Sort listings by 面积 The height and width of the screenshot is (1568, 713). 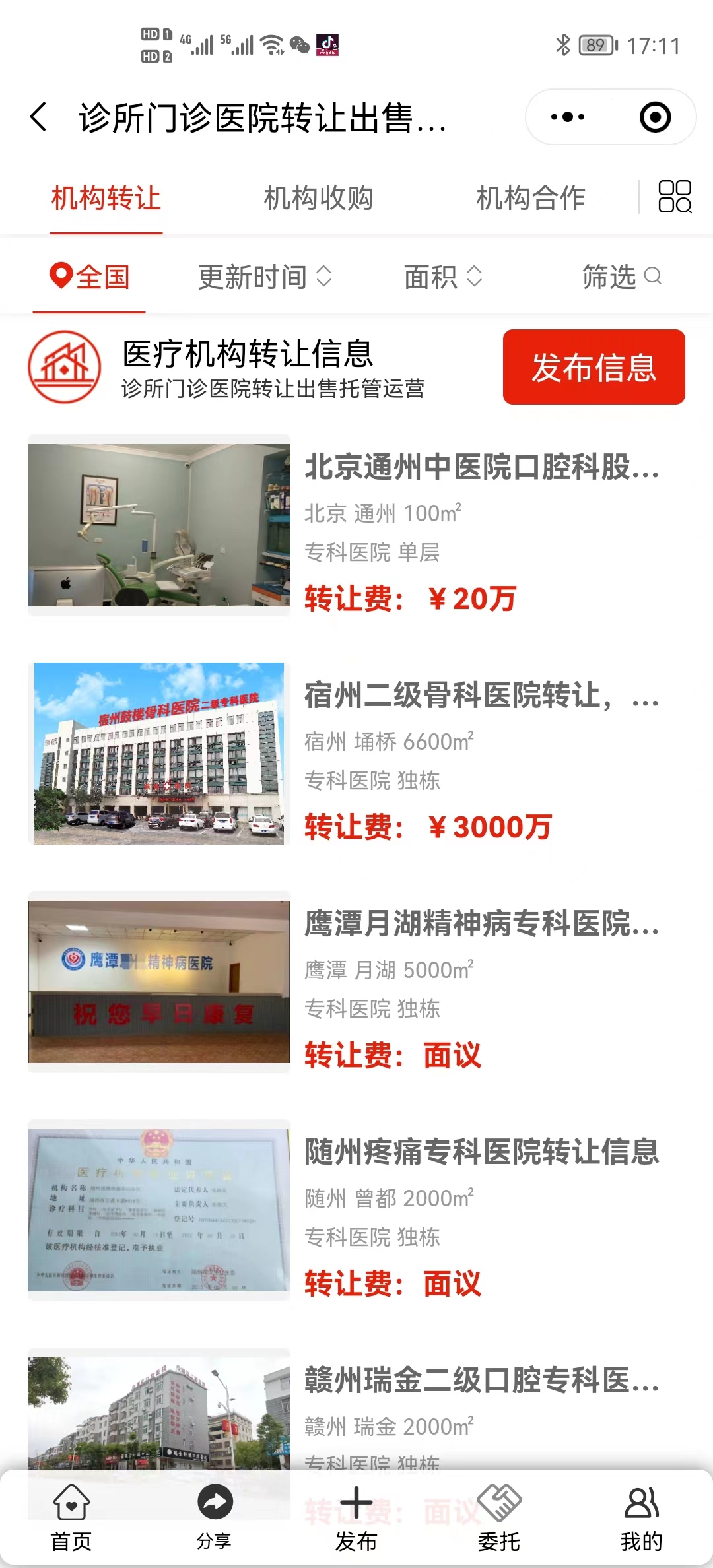click(x=443, y=277)
